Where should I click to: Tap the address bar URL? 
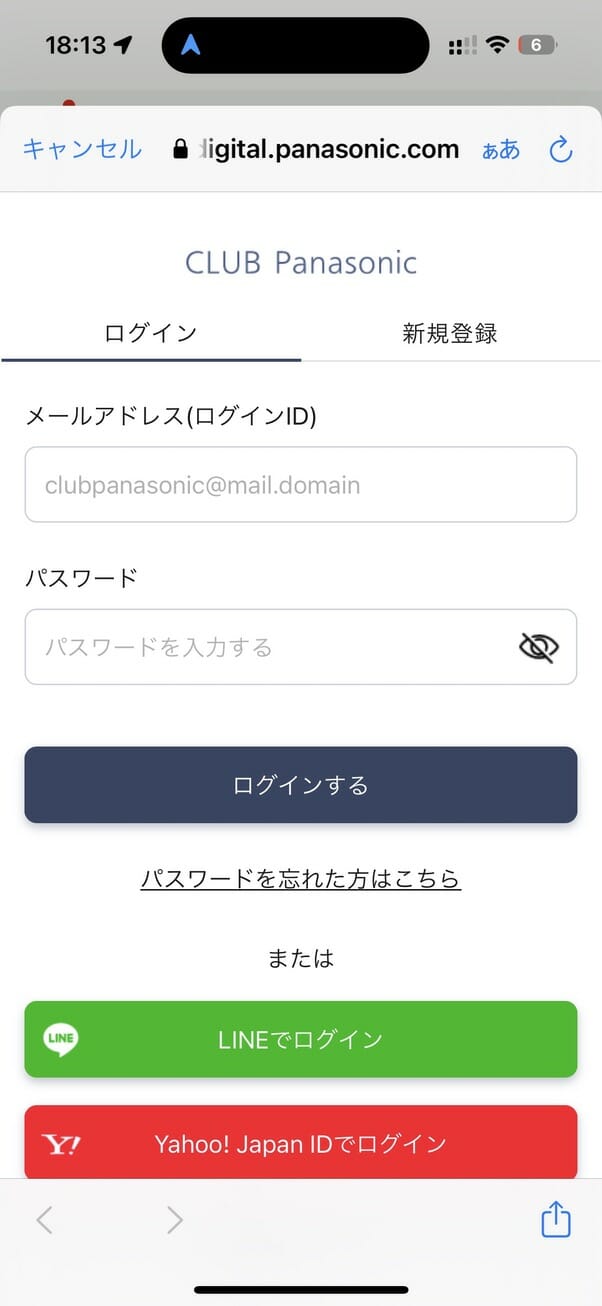click(x=316, y=150)
